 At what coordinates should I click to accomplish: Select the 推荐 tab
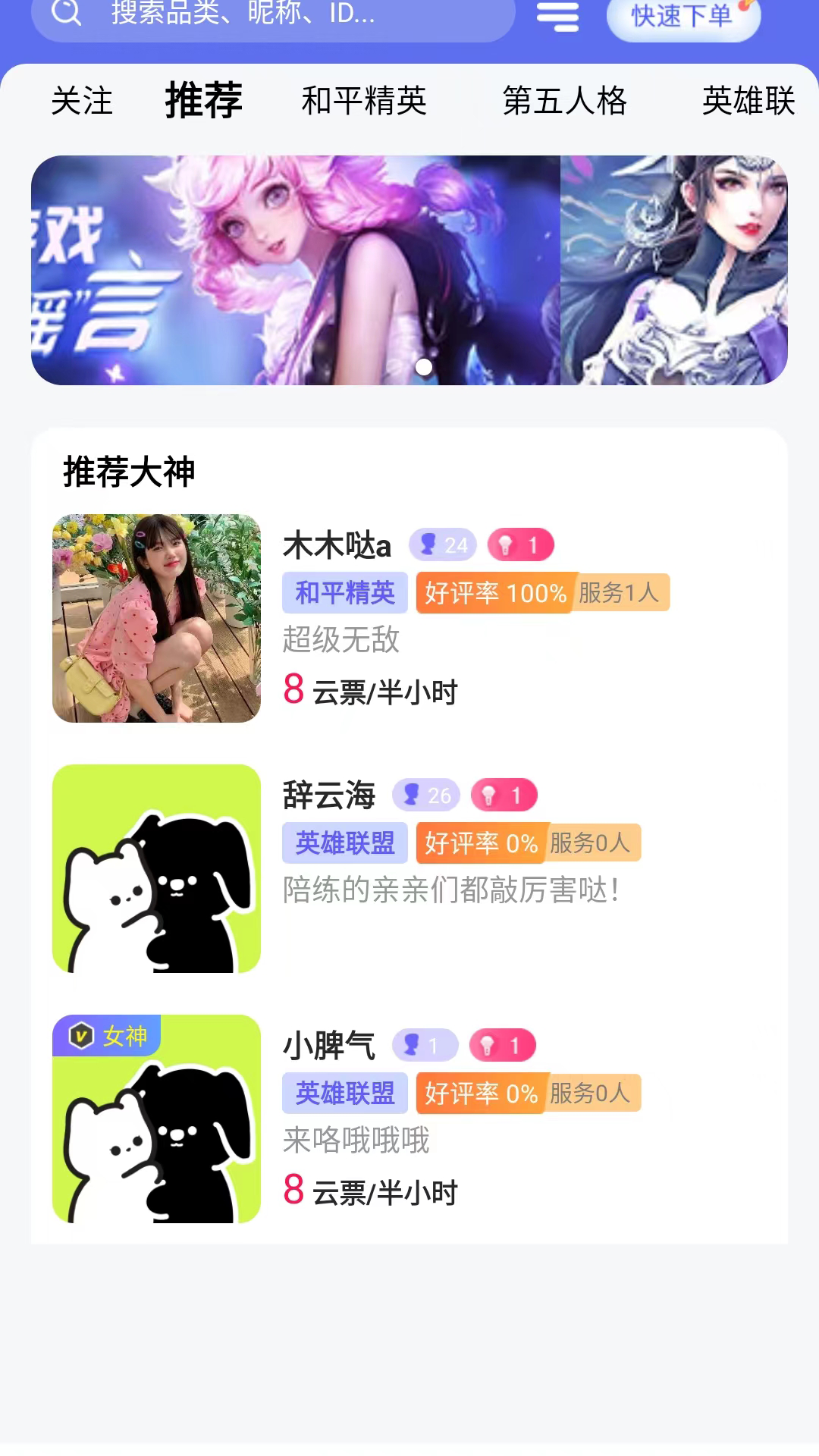[x=203, y=101]
